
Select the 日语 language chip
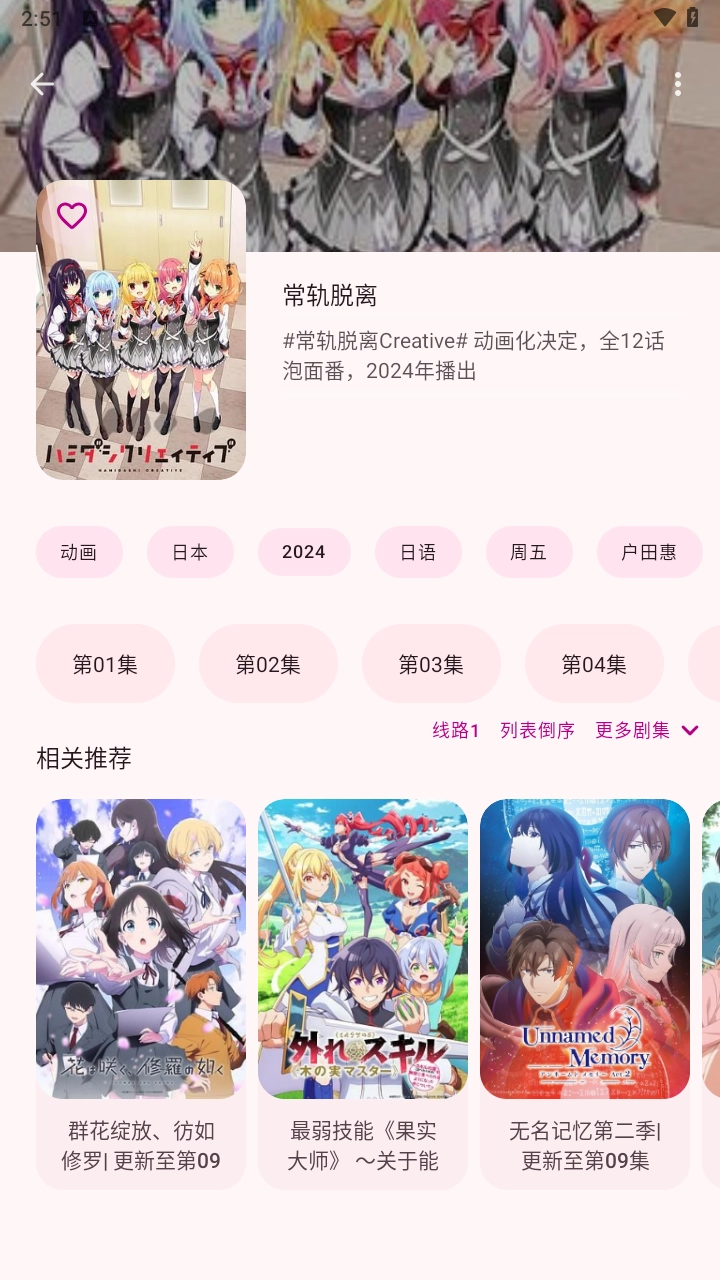418,552
